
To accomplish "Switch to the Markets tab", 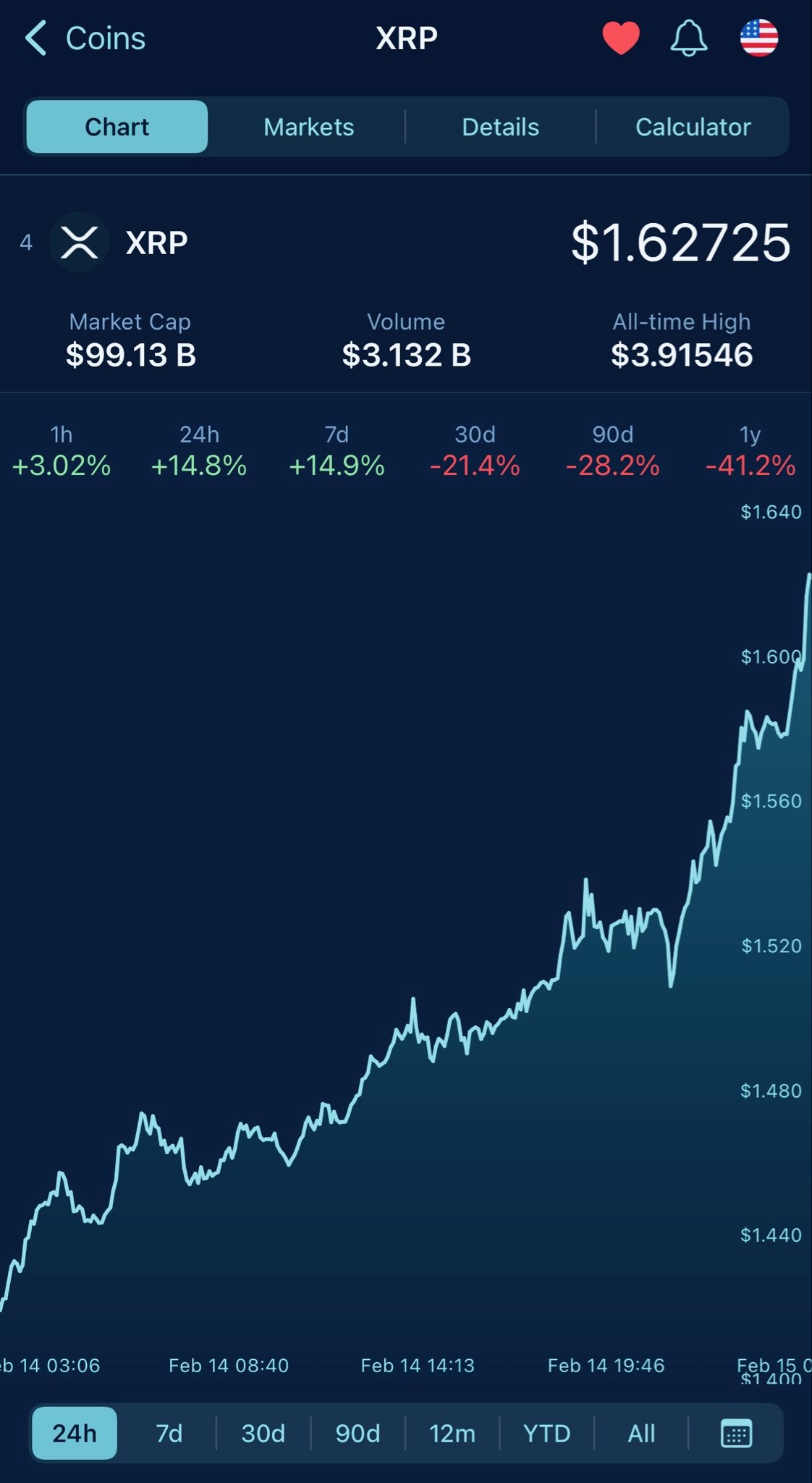I will coord(309,127).
